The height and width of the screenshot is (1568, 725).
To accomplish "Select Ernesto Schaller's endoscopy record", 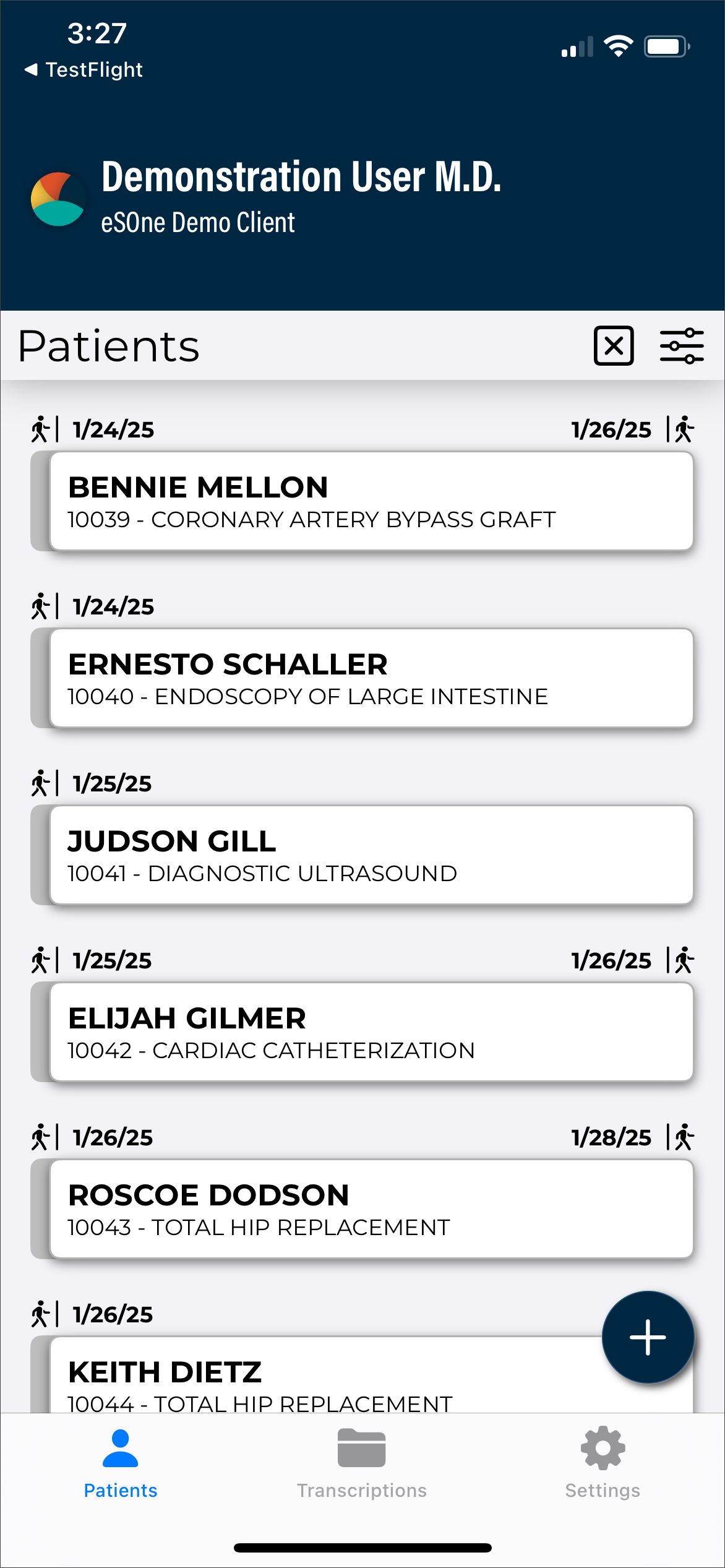I will point(370,678).
